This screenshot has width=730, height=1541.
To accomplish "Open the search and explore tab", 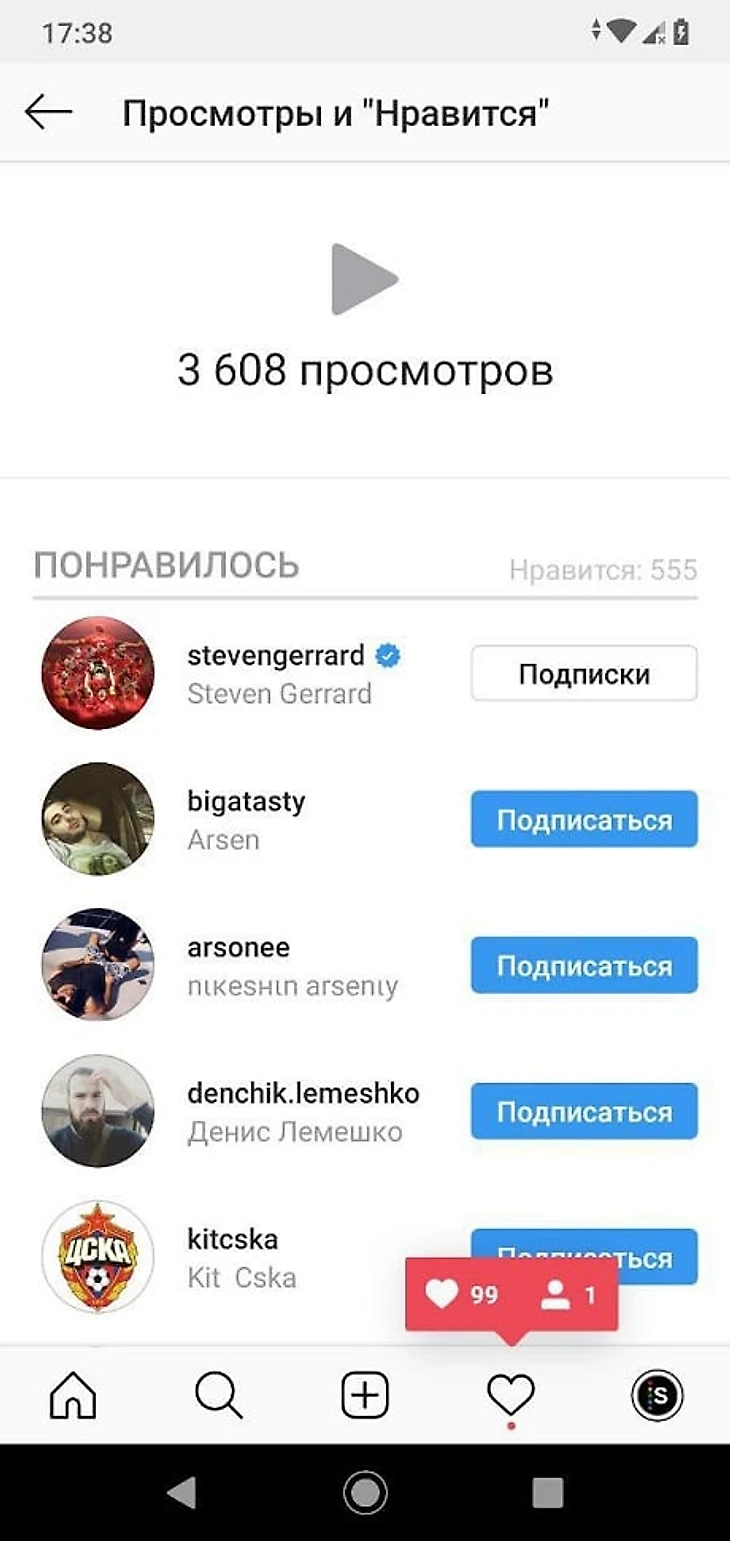I will pos(218,1394).
